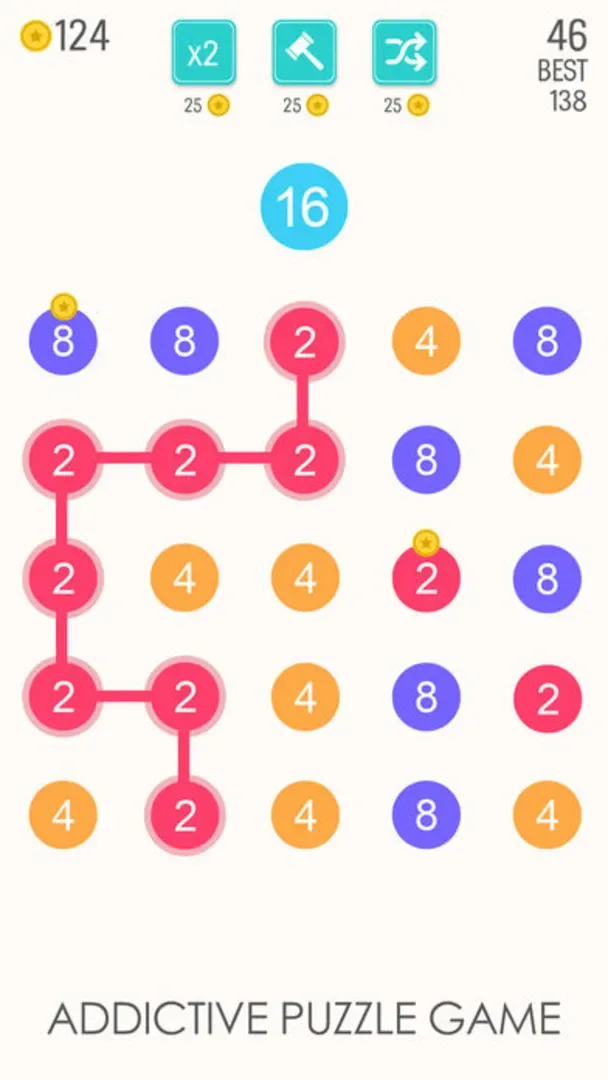Activate the x2 multiplier power-up
The width and height of the screenshot is (608, 1080).
coord(204,53)
